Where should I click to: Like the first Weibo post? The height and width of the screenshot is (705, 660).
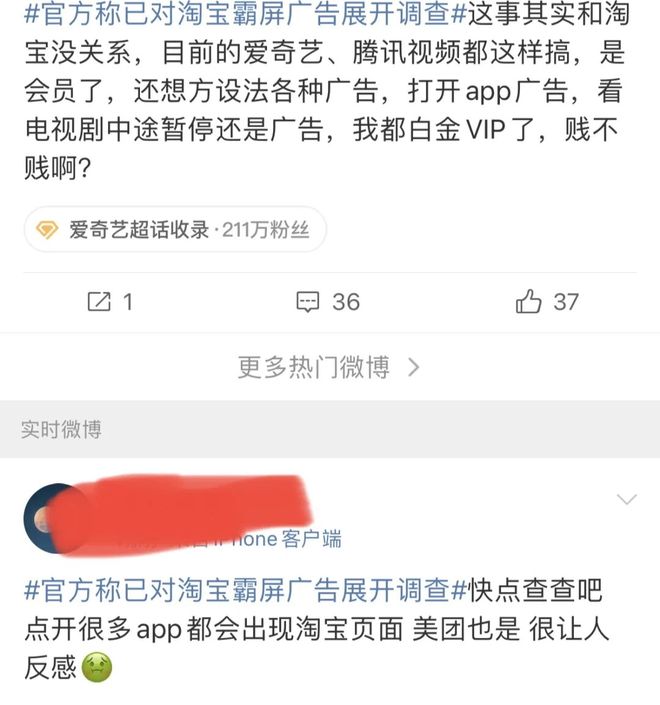click(546, 301)
